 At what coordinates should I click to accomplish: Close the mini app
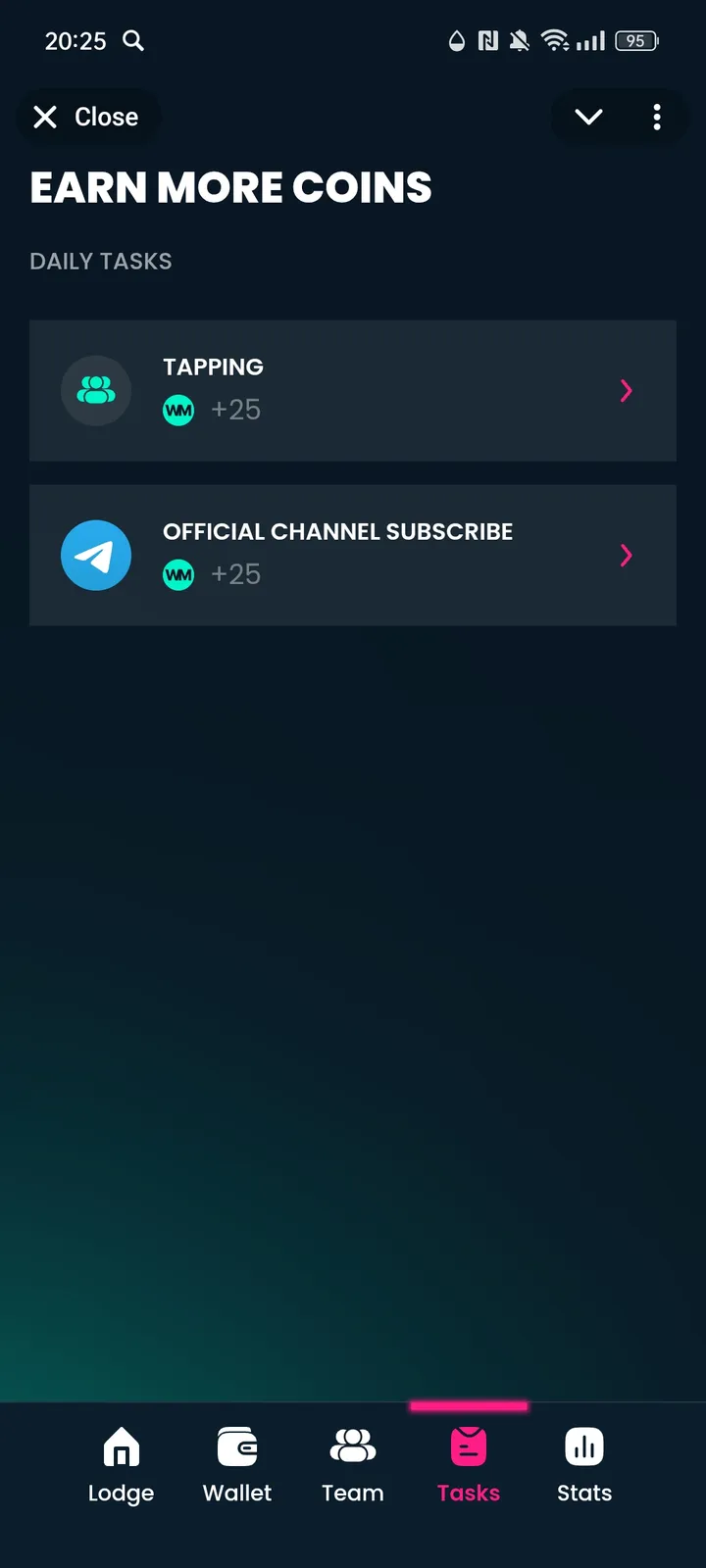(86, 117)
